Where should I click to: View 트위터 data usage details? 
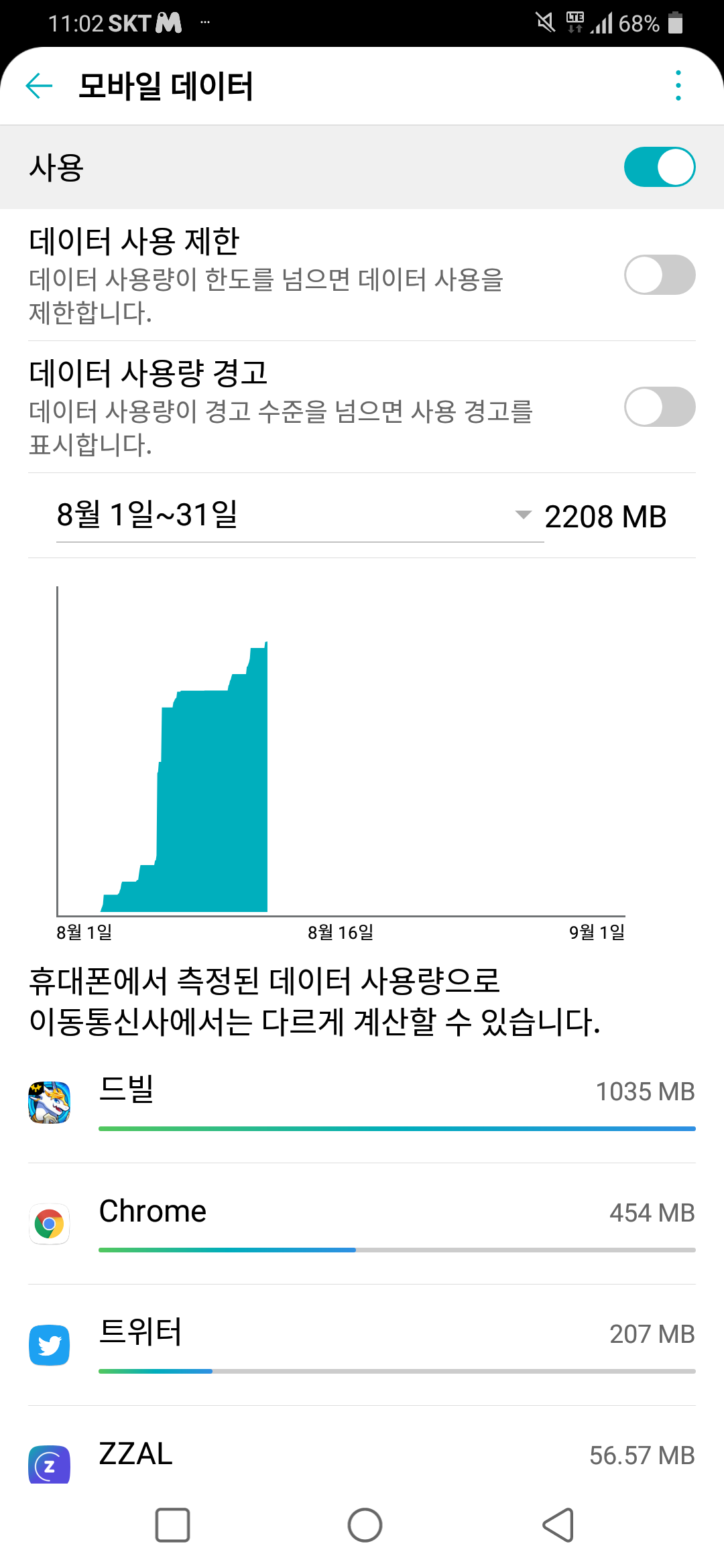[x=362, y=1345]
